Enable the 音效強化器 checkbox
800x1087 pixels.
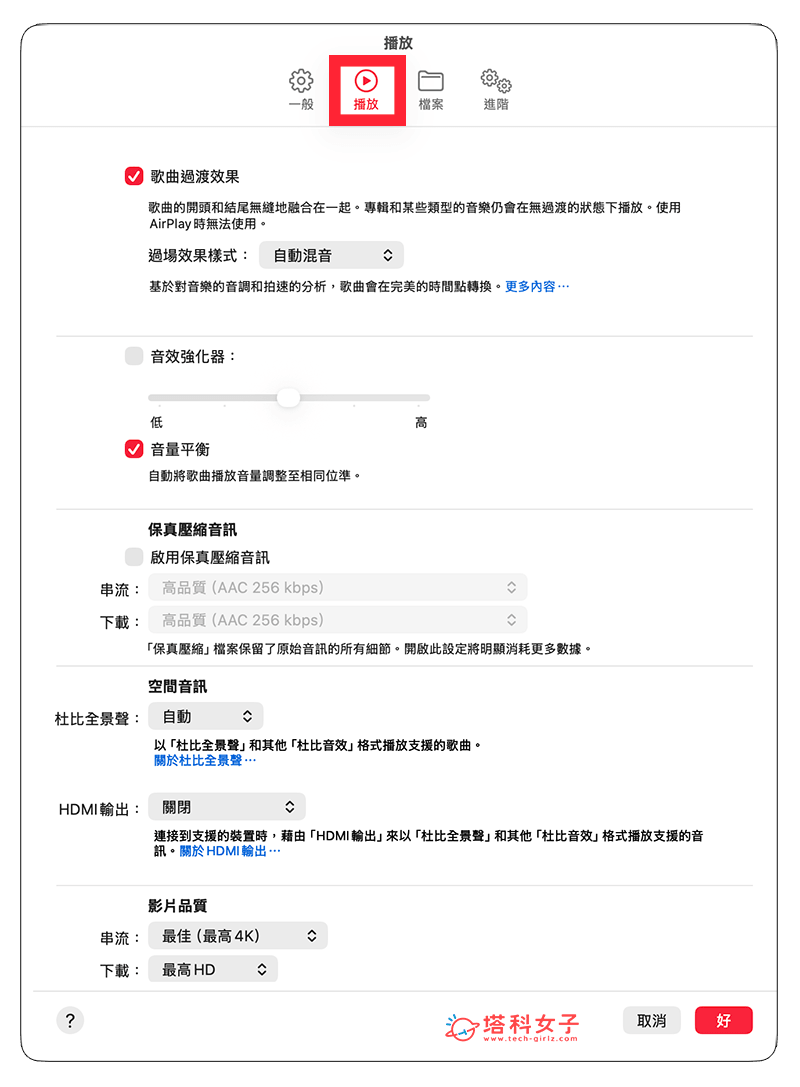tap(134, 355)
